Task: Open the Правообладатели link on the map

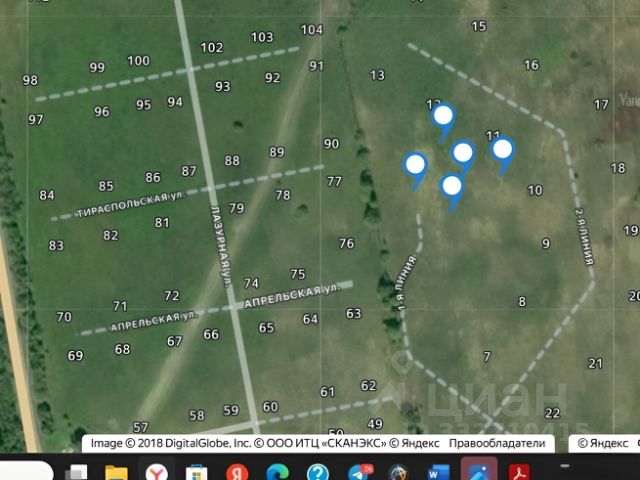Action: click(x=497, y=443)
